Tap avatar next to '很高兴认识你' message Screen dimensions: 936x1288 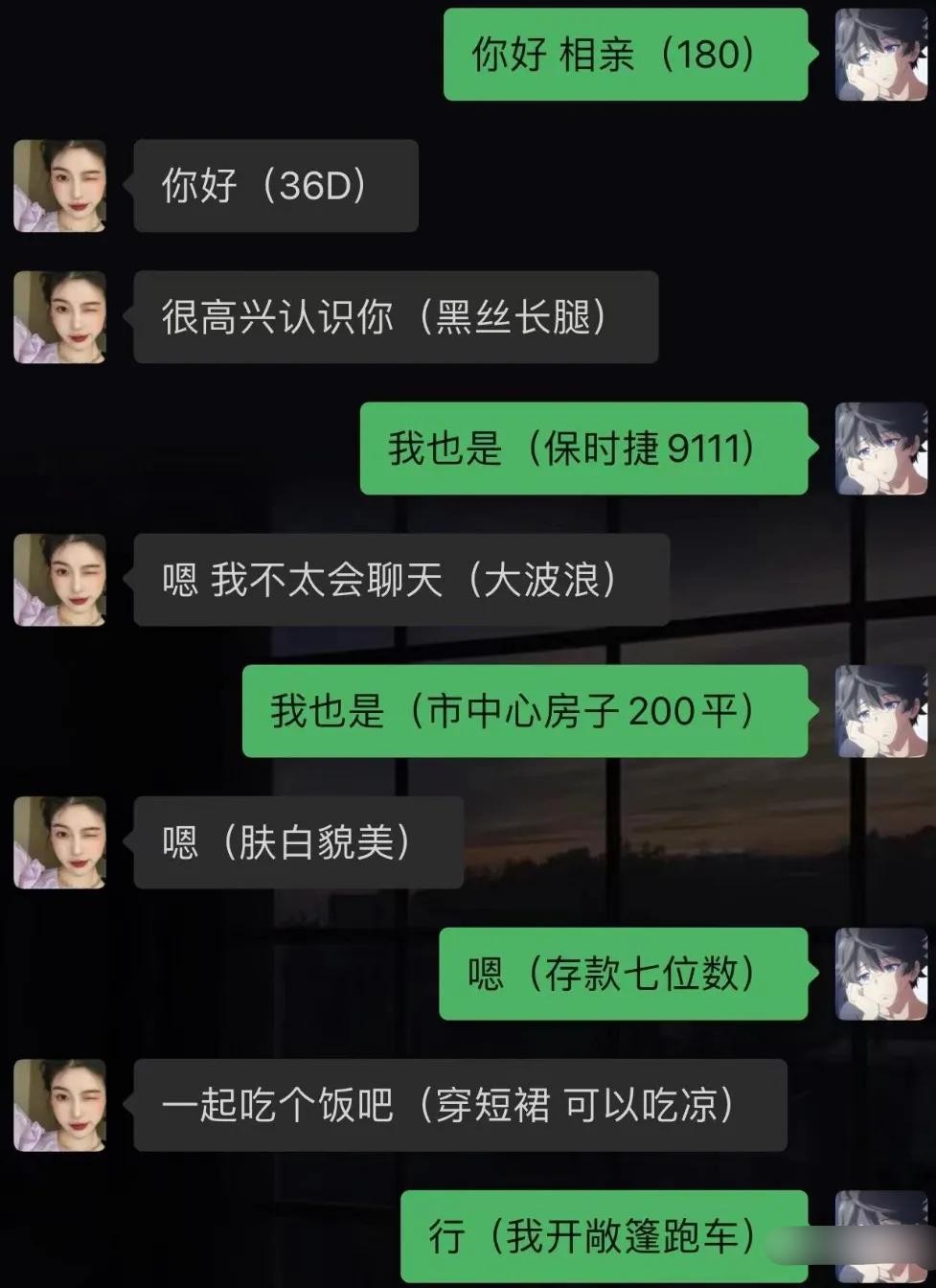click(59, 317)
